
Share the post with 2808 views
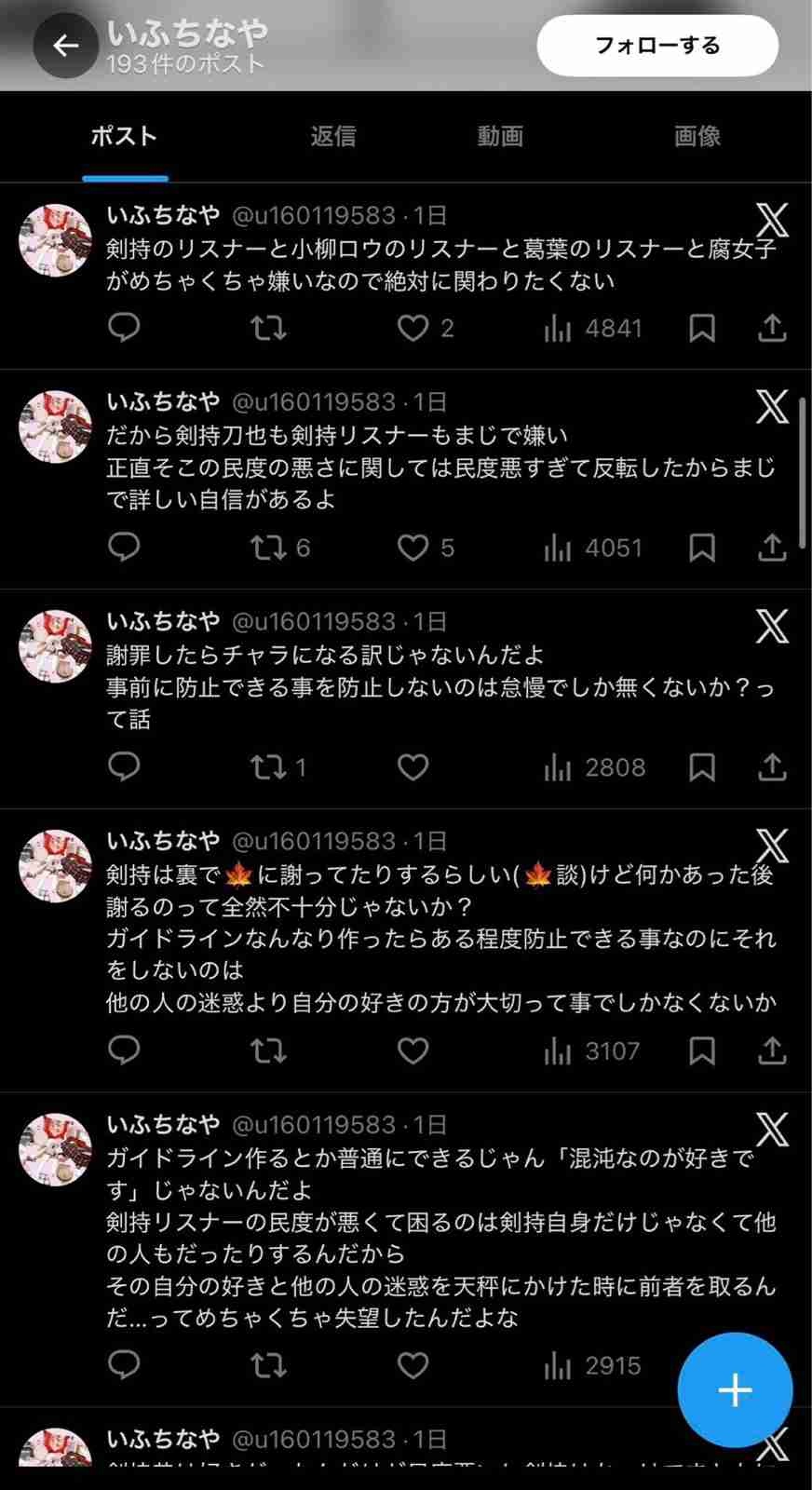tap(772, 767)
